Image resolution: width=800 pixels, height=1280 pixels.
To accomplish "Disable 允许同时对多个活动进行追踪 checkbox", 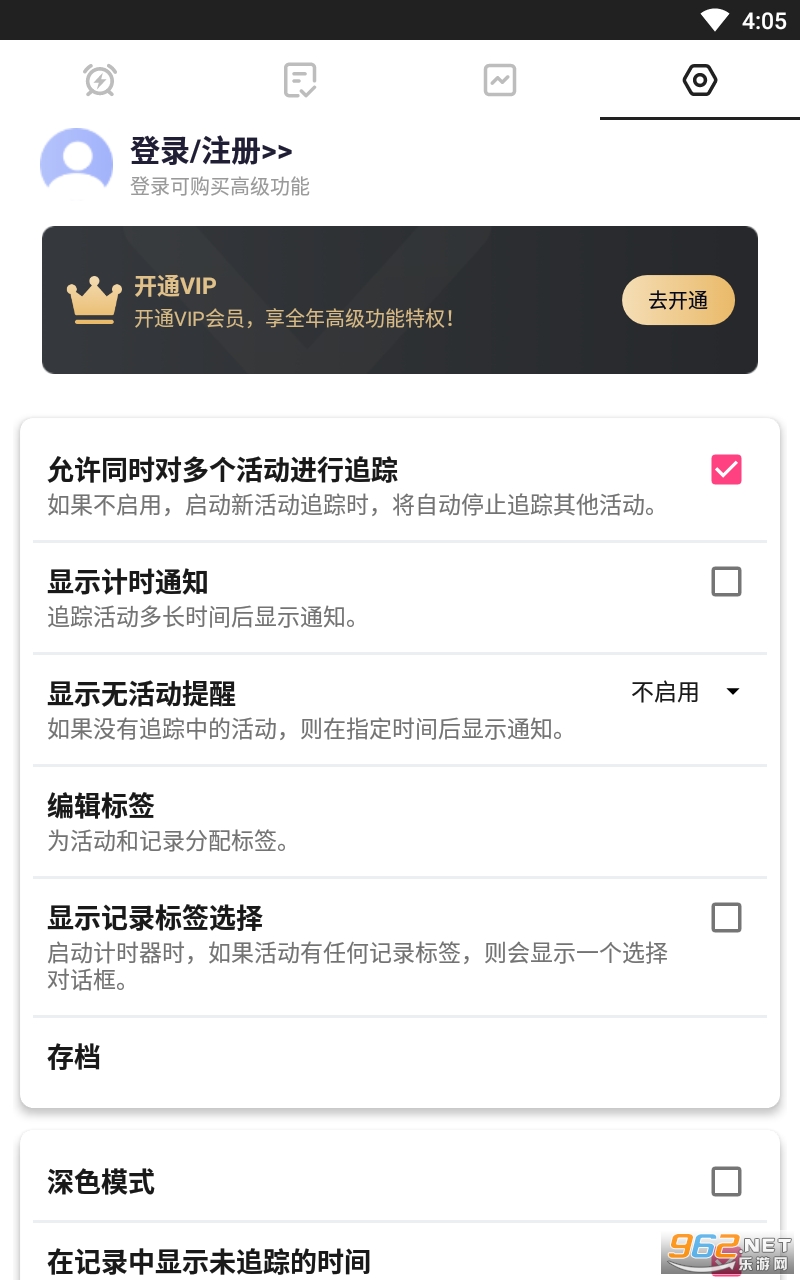I will point(726,469).
